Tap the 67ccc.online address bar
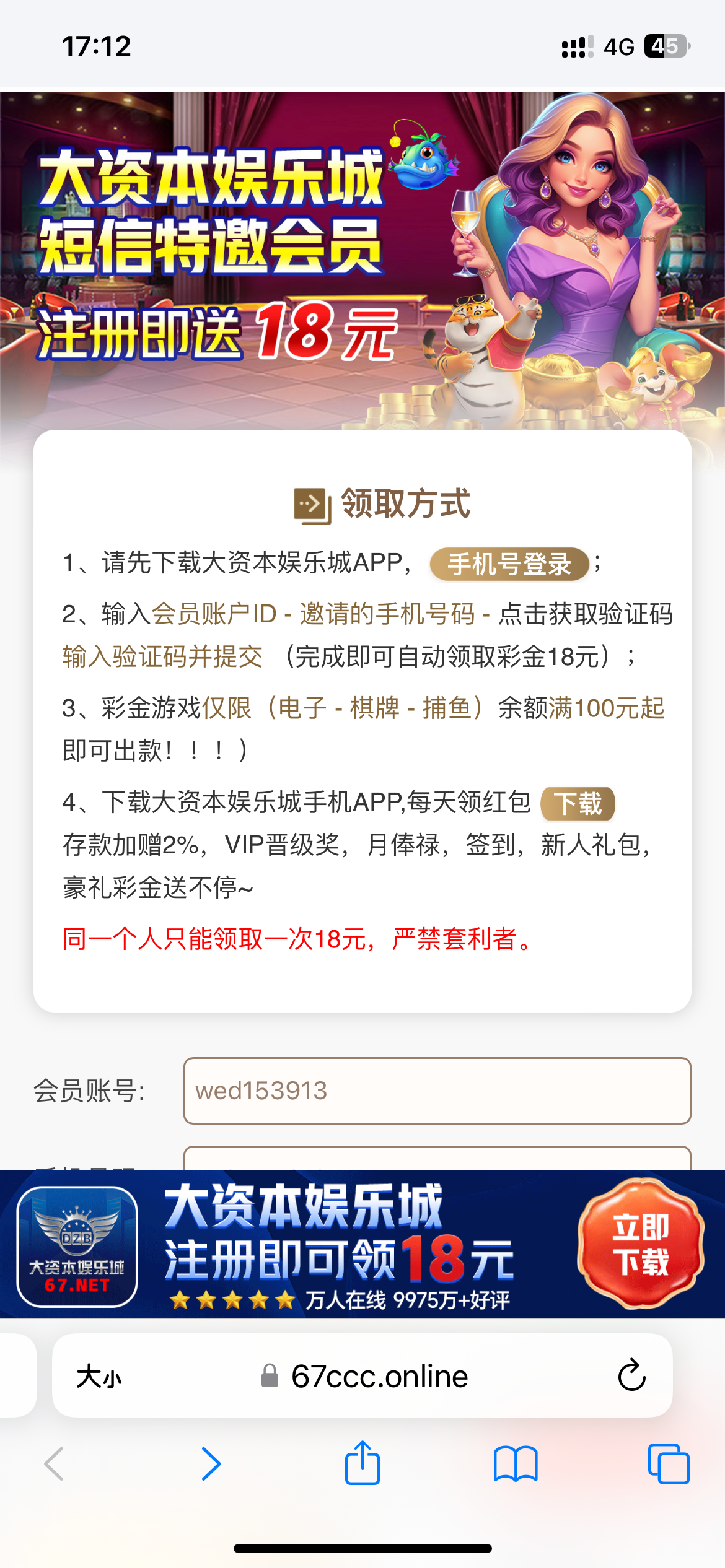Viewport: 725px width, 1568px height. pyautogui.click(x=378, y=1377)
